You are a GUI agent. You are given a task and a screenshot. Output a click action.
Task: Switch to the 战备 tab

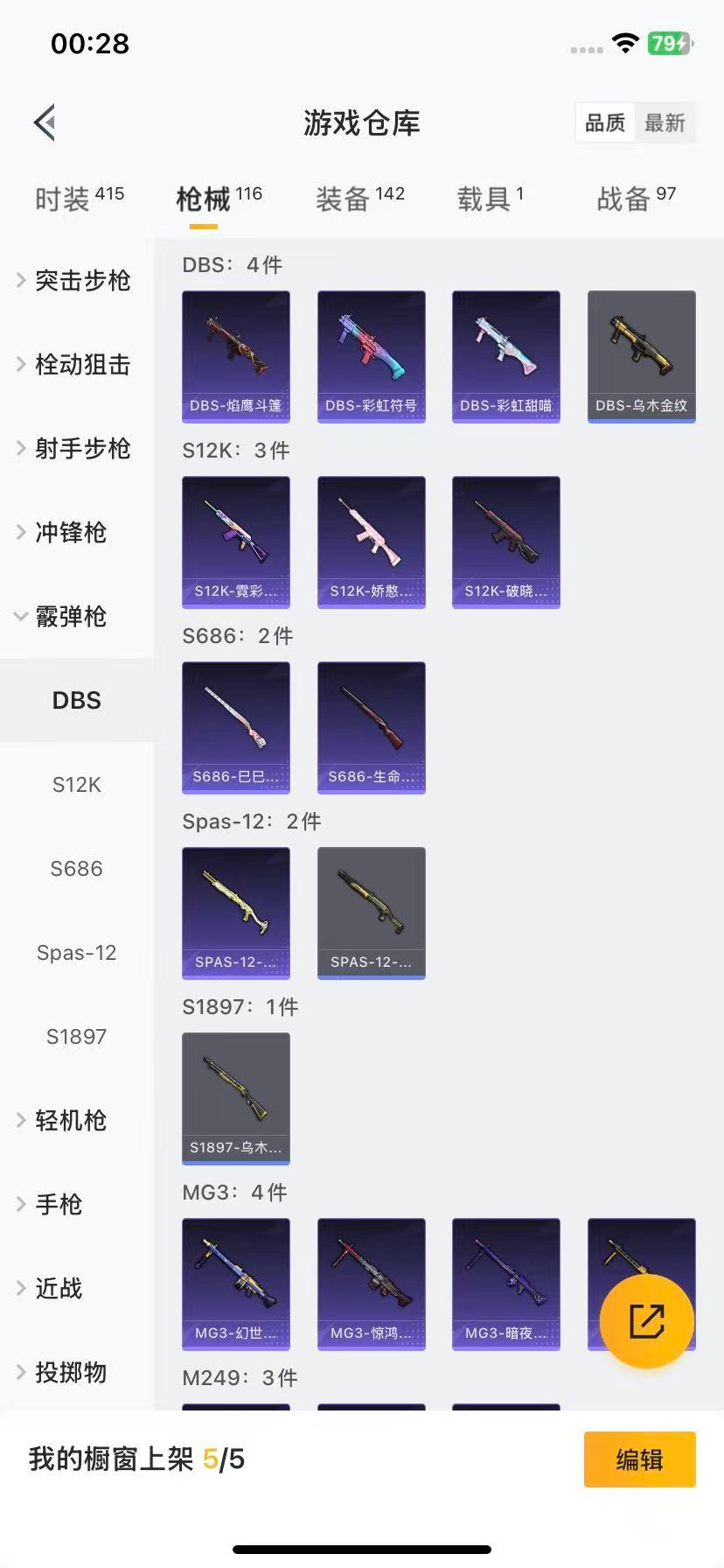636,199
